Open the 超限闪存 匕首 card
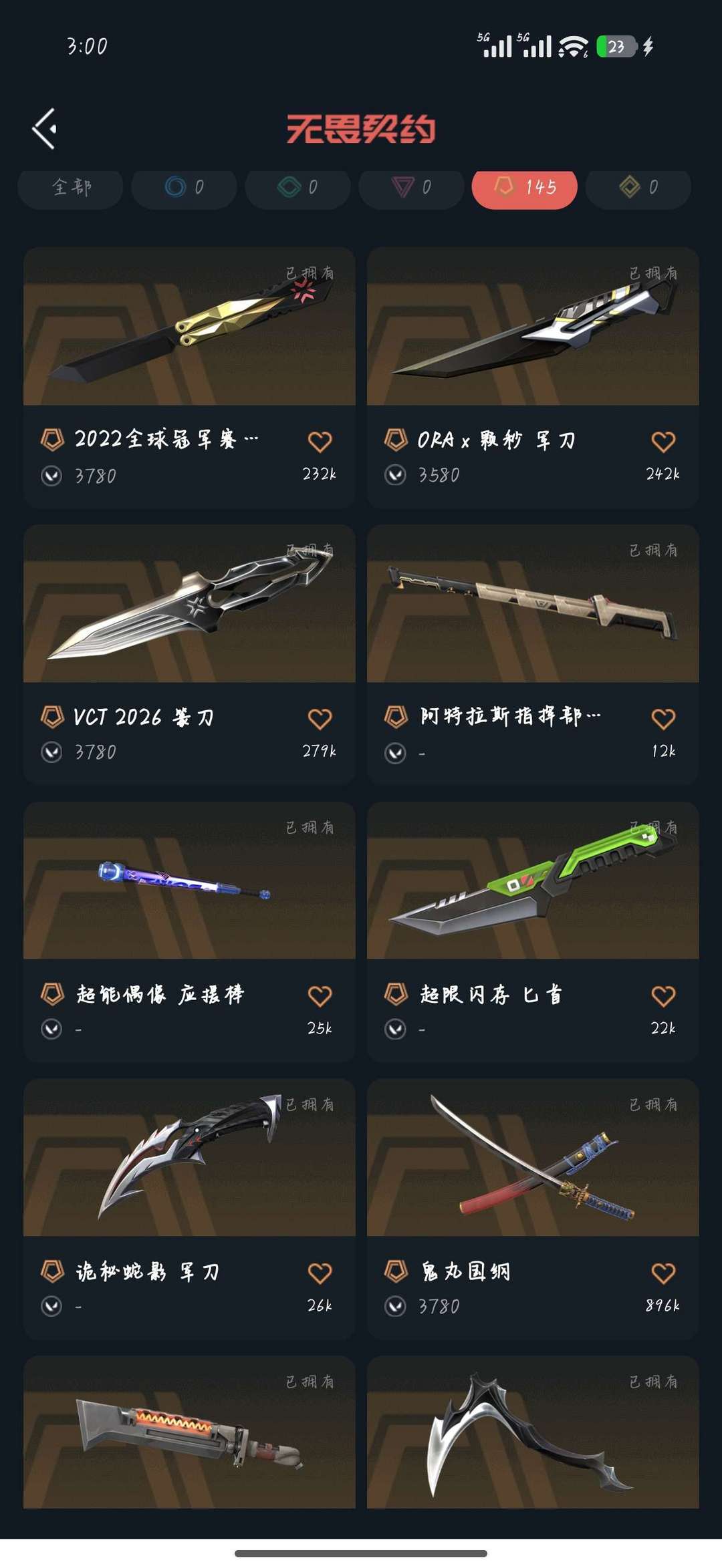This screenshot has width=722, height=1568. tap(533, 881)
